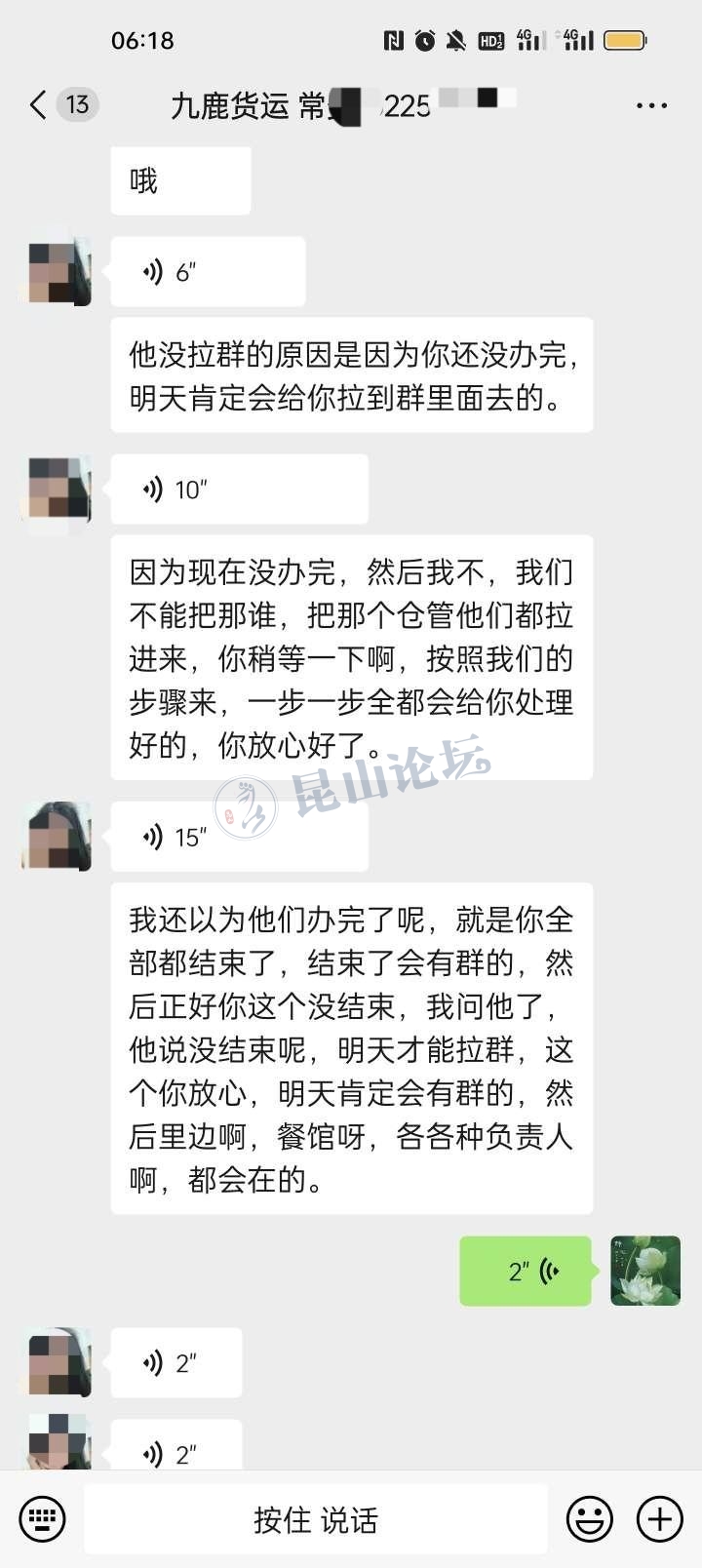
Task: Open the chat overflow menu
Action: click(650, 105)
